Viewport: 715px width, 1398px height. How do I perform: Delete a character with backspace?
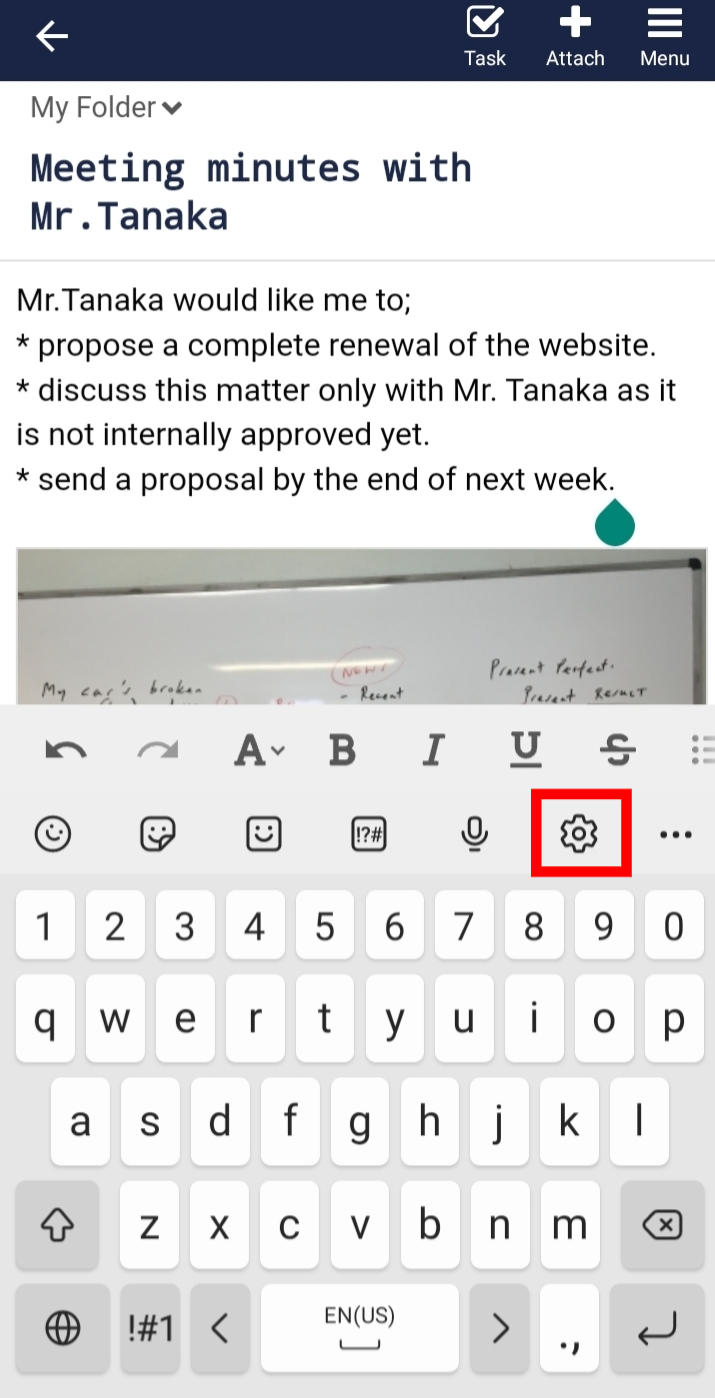coord(663,1225)
